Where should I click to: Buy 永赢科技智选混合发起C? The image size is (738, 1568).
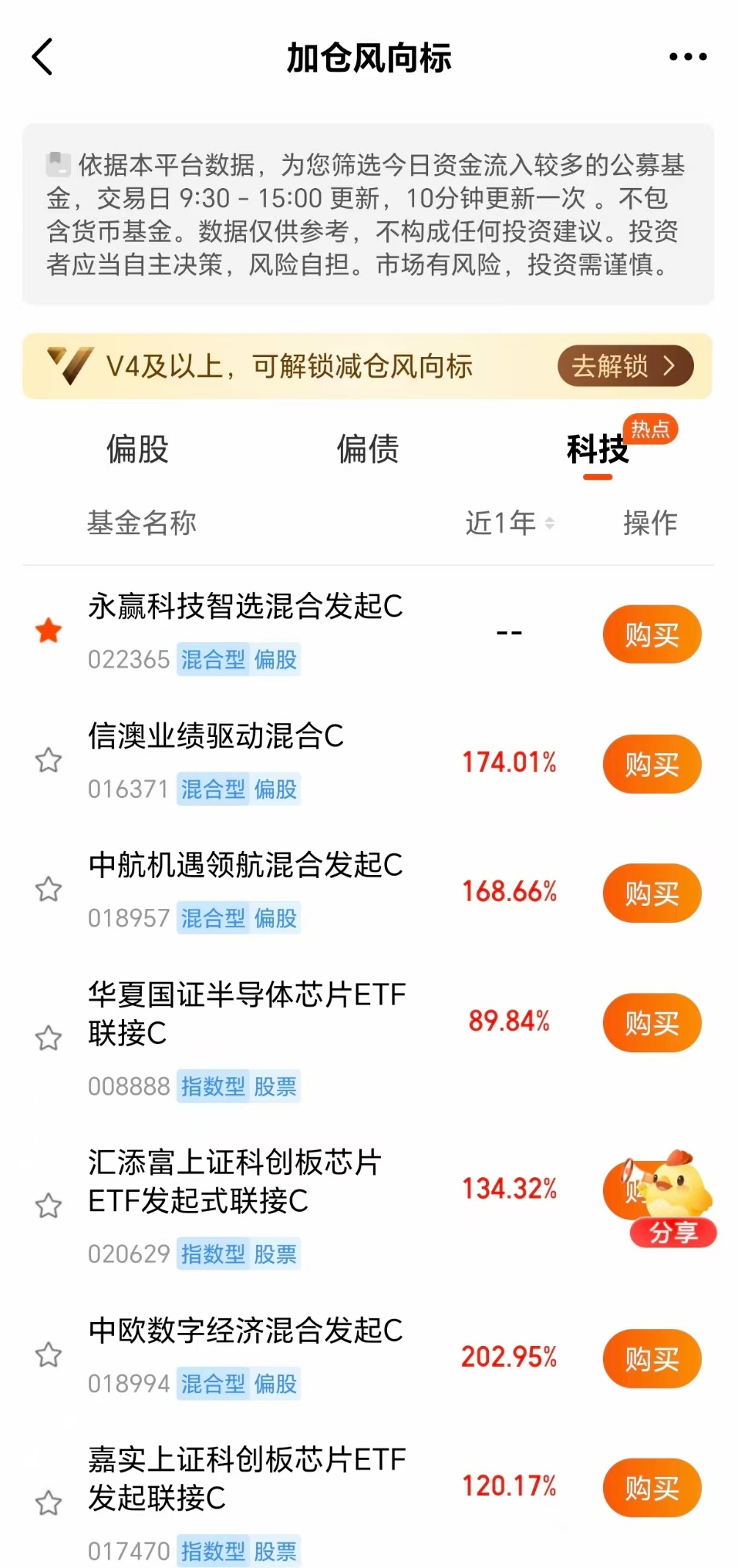[x=652, y=634]
